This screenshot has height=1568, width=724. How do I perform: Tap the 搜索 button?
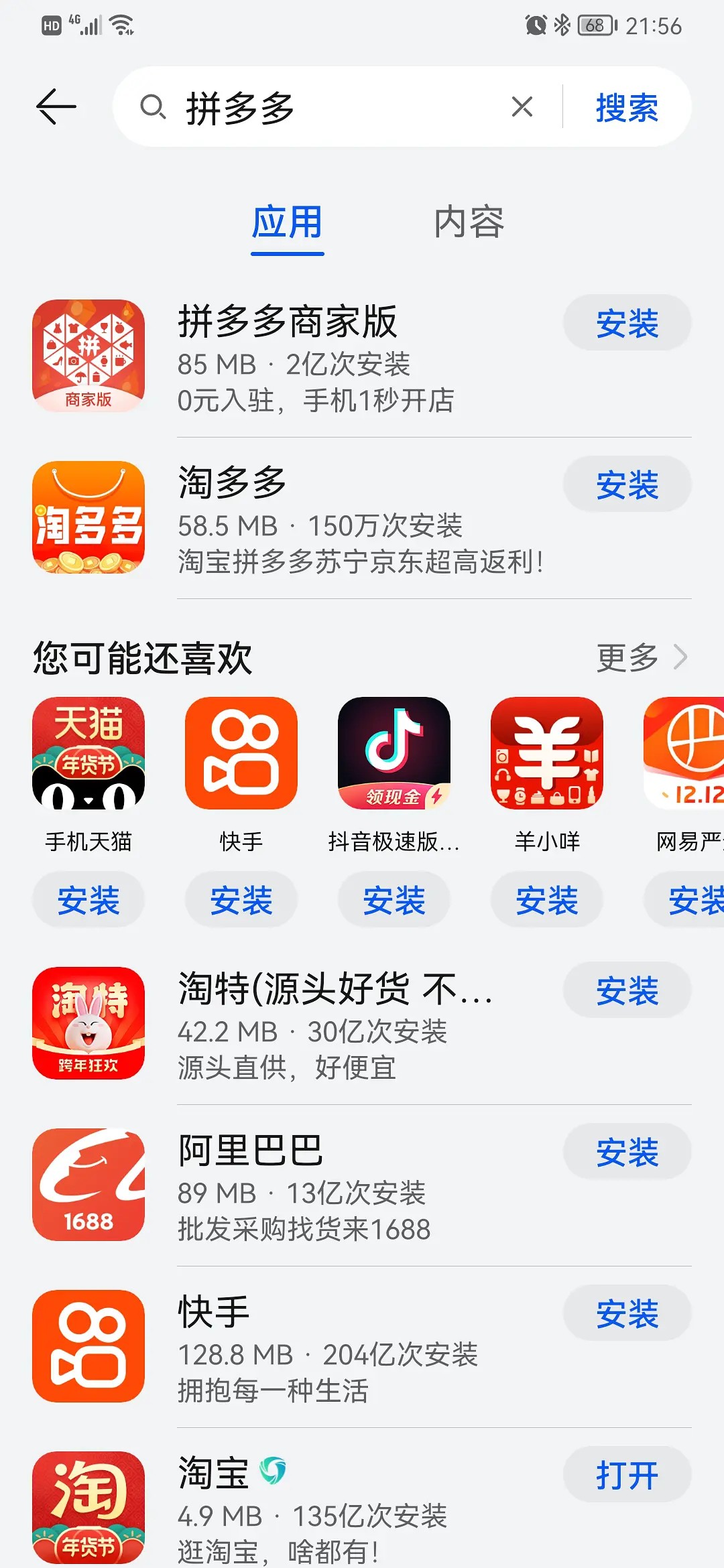click(627, 107)
